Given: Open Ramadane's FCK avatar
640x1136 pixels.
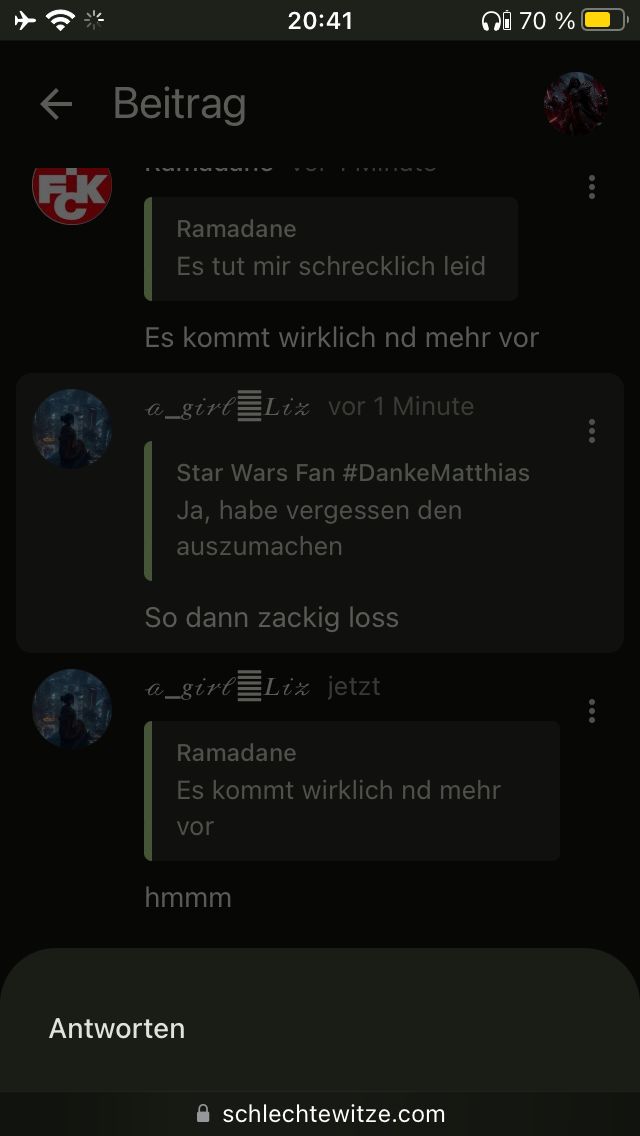Looking at the screenshot, I should coord(72,192).
